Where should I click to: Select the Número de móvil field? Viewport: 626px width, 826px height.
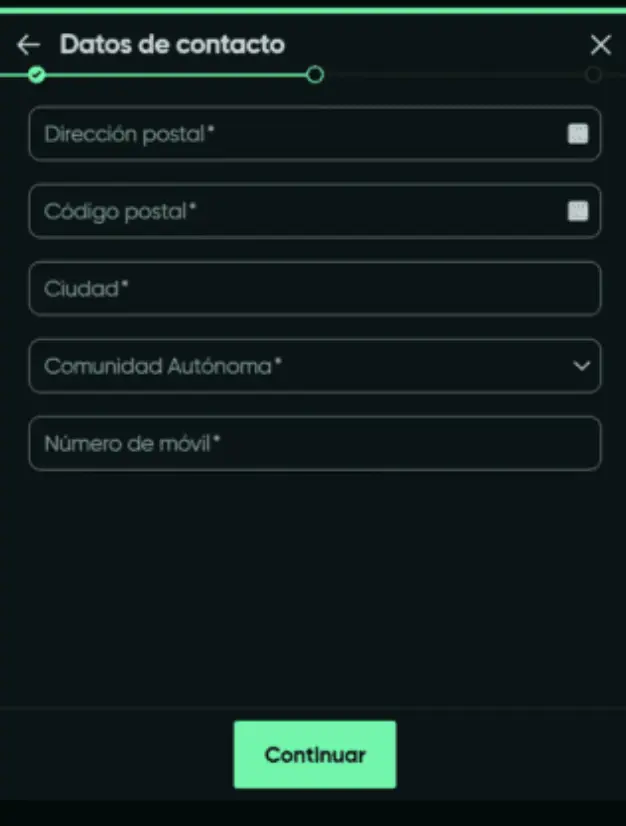tap(314, 444)
